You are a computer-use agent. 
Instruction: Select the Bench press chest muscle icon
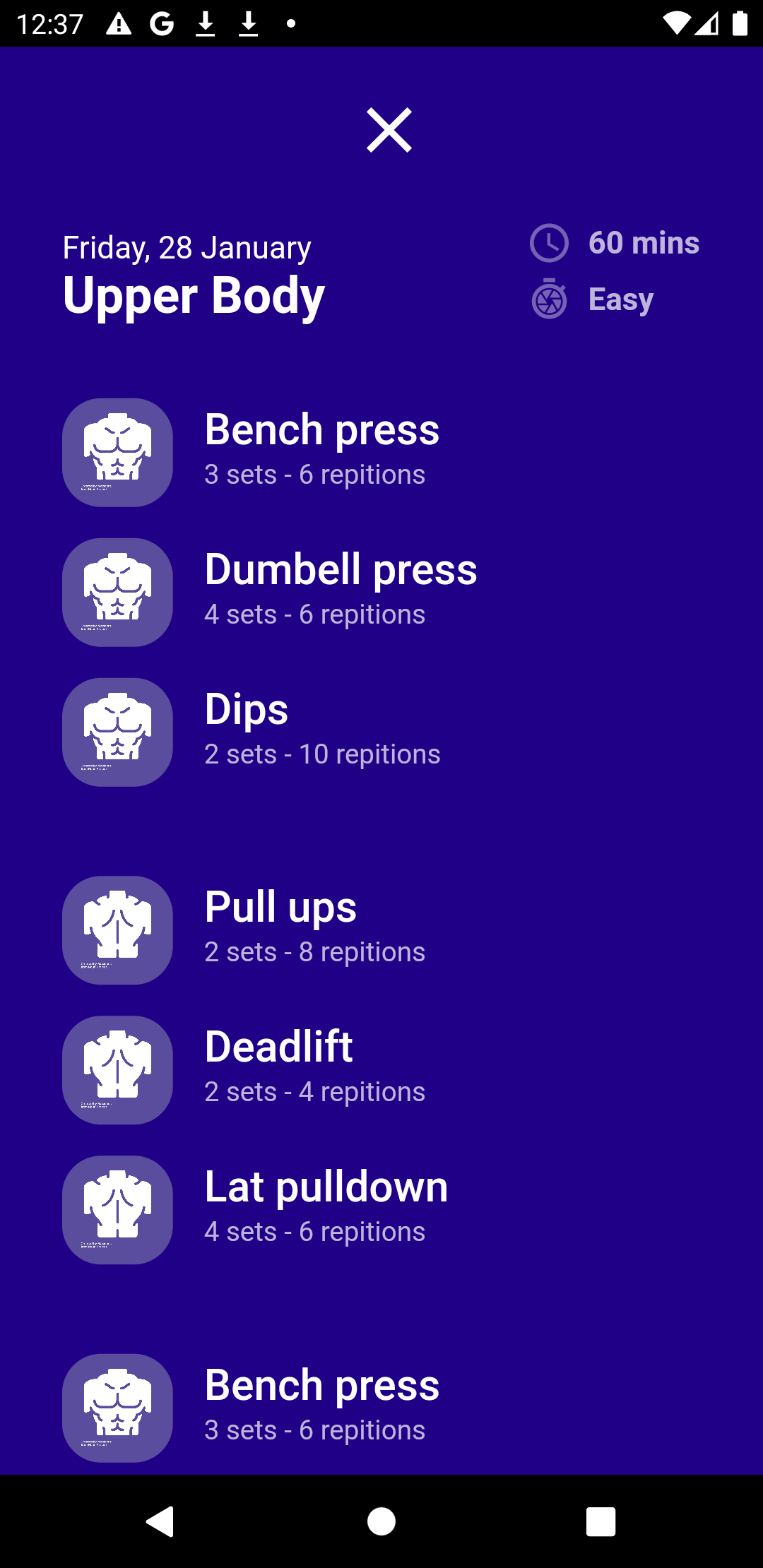tap(117, 452)
